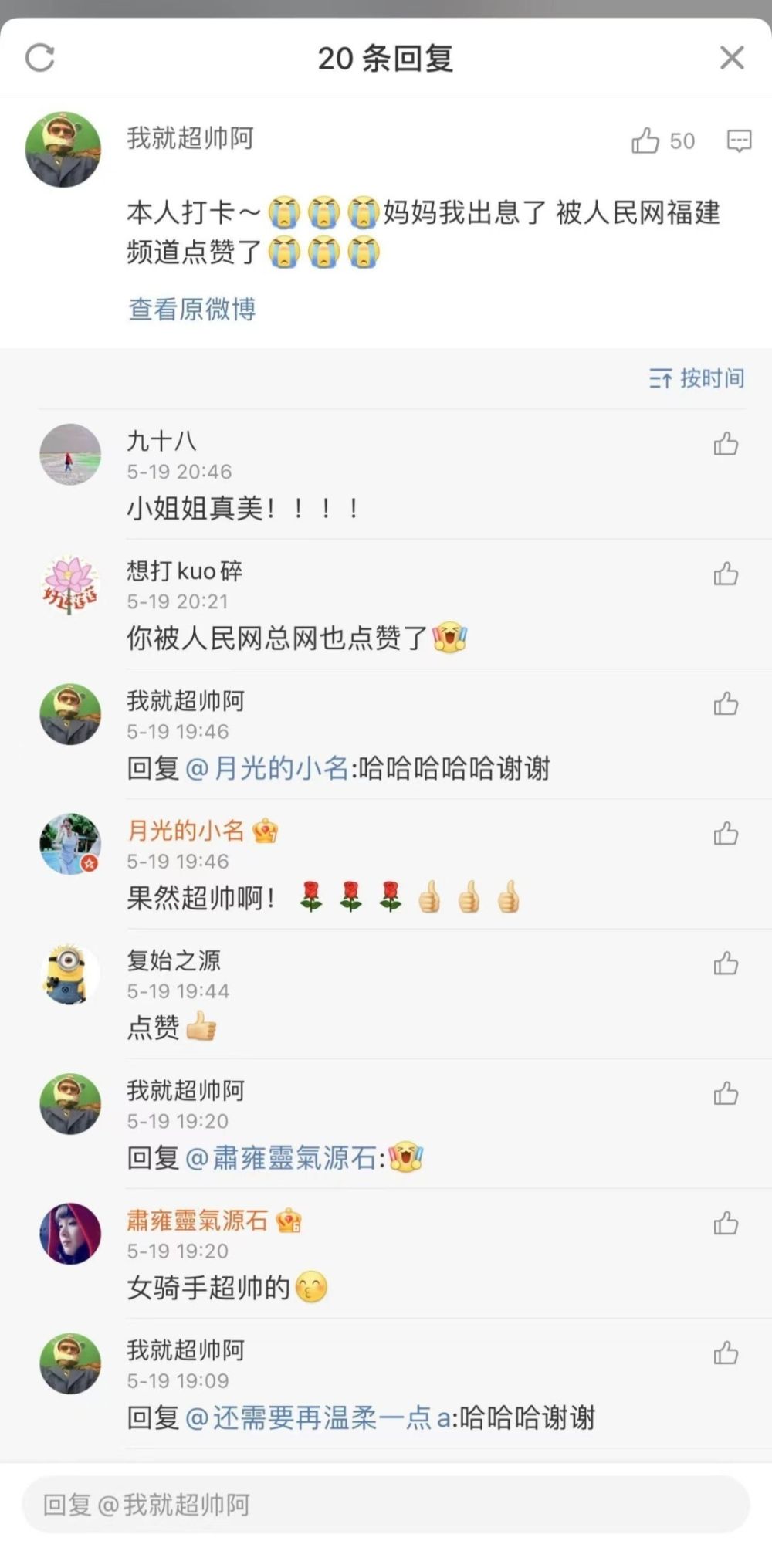Like 月光的小名's reply
This screenshot has width=772, height=1568.
tap(726, 834)
